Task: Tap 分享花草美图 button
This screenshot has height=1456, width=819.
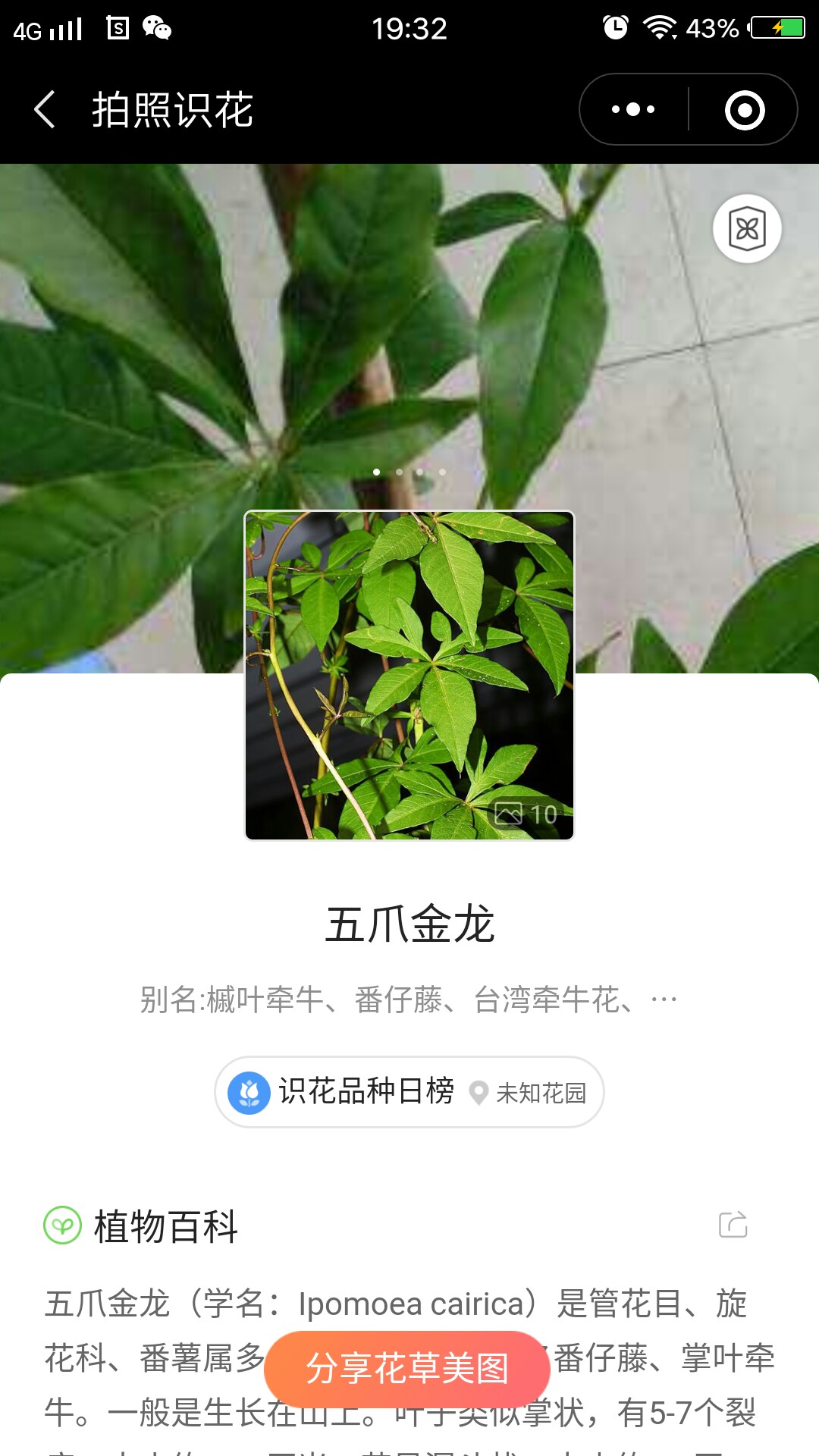Action: 407,1369
